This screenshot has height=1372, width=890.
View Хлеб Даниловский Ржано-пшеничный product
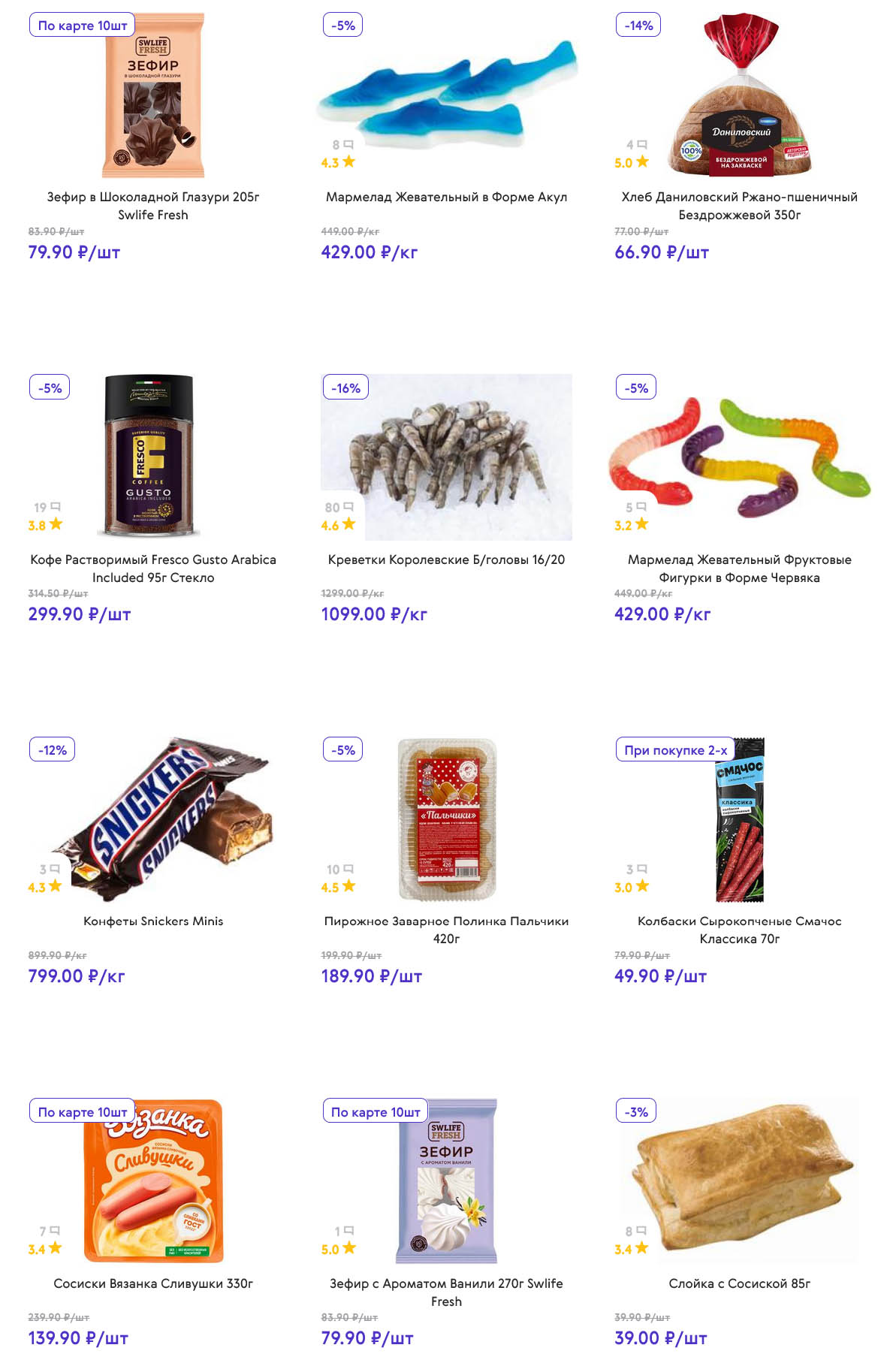pos(739,205)
